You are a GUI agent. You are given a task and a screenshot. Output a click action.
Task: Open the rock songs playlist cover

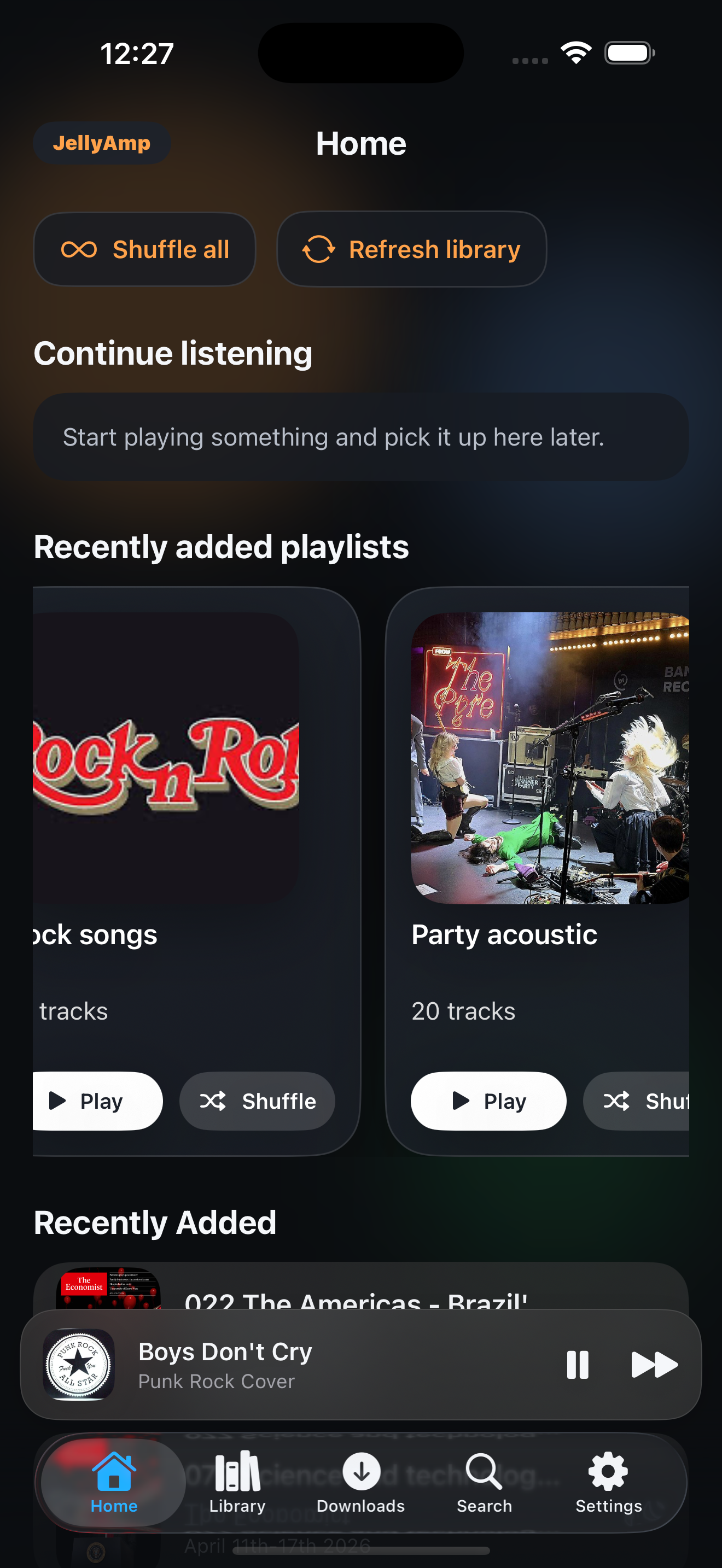click(x=166, y=757)
